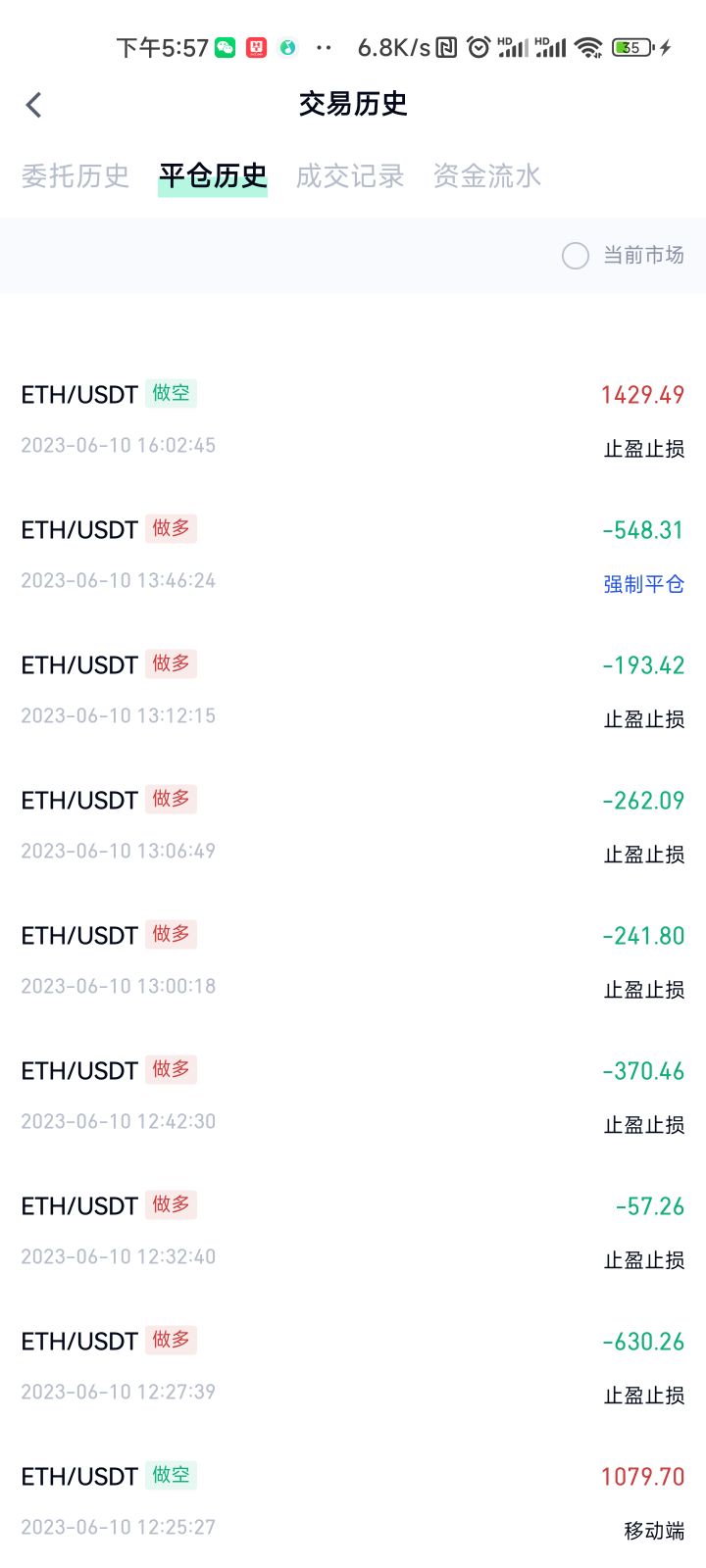Open the ETH/USDT record from 16:02:45
This screenshot has width=706, height=1568.
click(x=353, y=419)
